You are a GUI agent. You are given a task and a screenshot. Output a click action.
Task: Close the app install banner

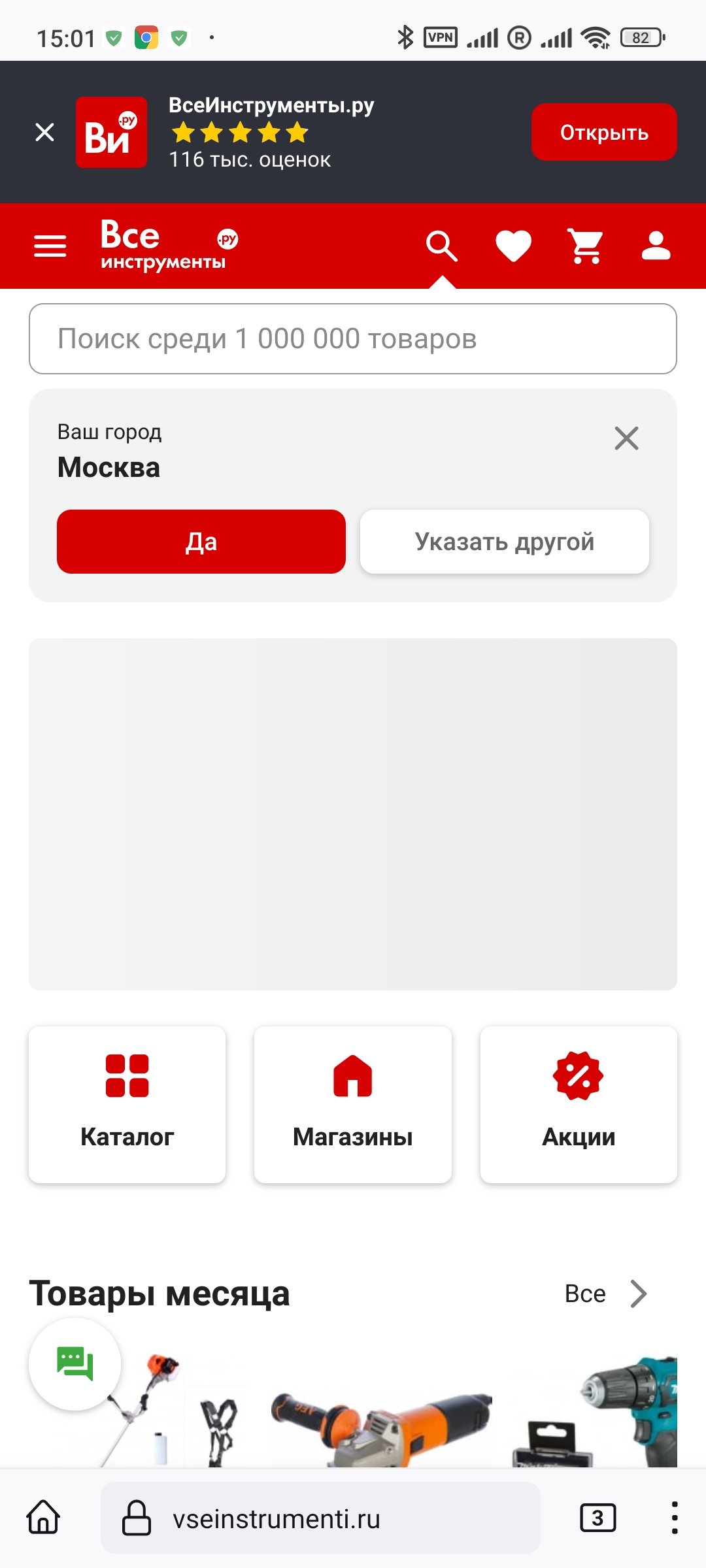click(44, 131)
